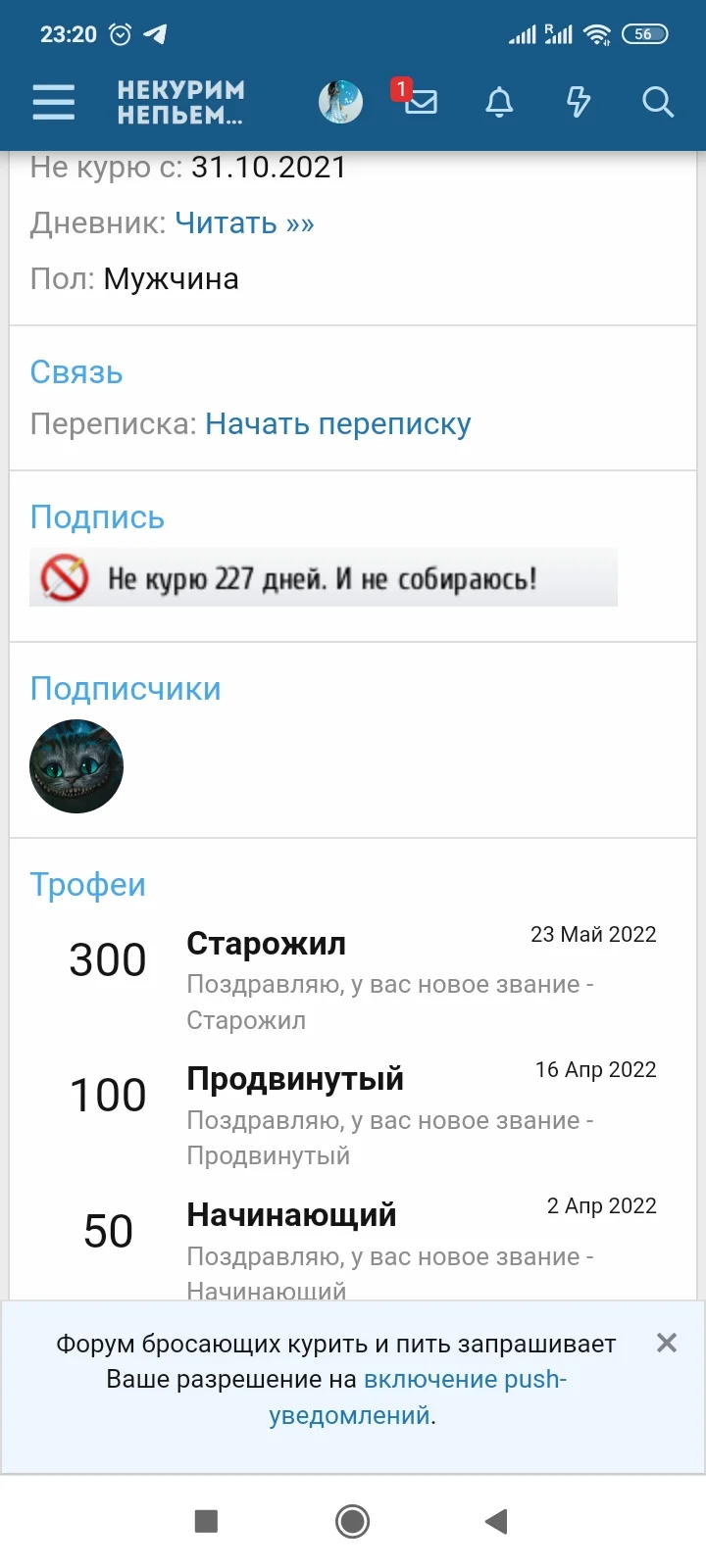The width and height of the screenshot is (706, 1568).
Task: Open the notifications bell
Action: tap(498, 102)
